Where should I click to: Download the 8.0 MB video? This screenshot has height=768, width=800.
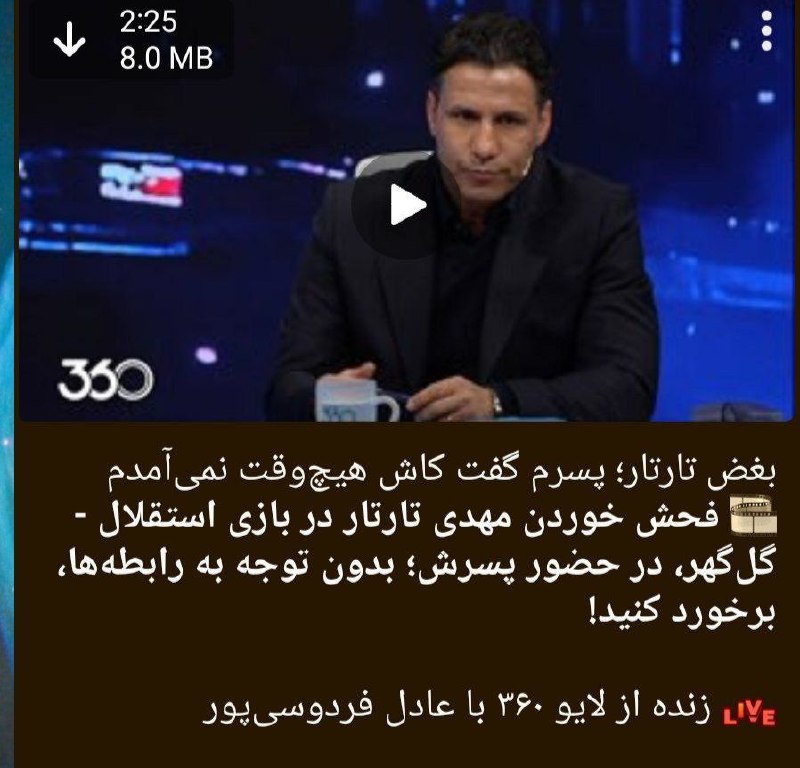point(69,40)
